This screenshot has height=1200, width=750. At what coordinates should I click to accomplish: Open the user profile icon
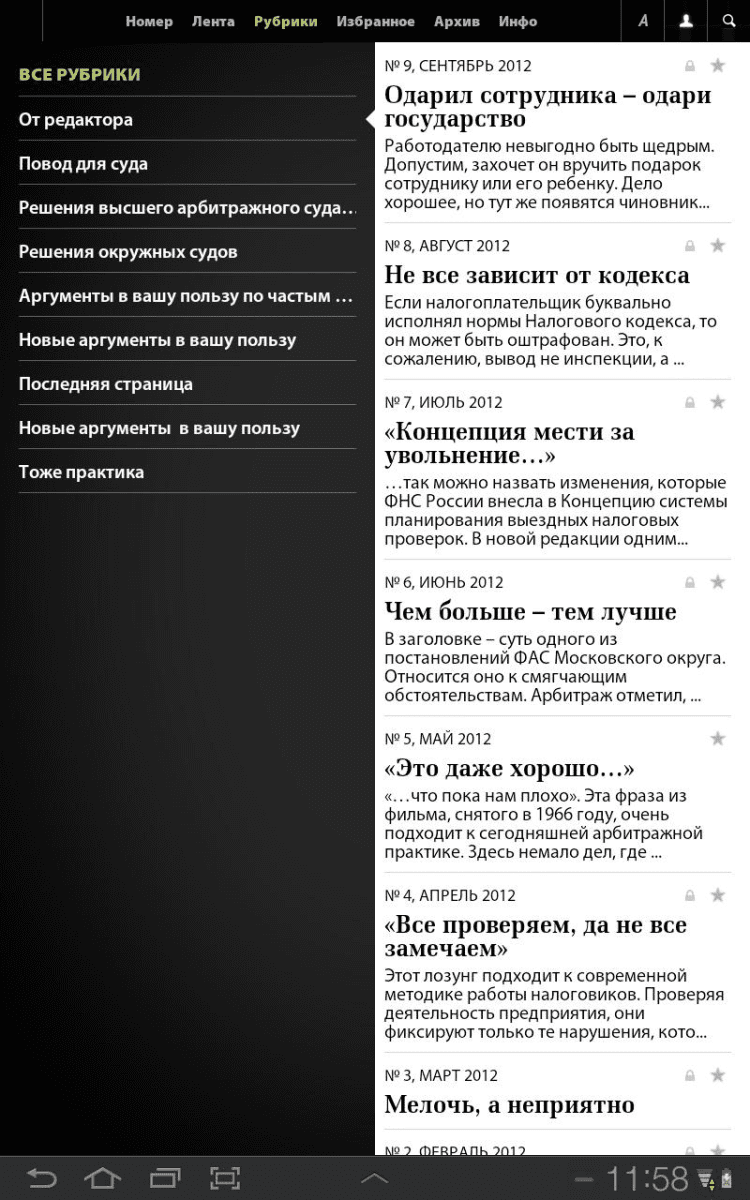coord(686,21)
